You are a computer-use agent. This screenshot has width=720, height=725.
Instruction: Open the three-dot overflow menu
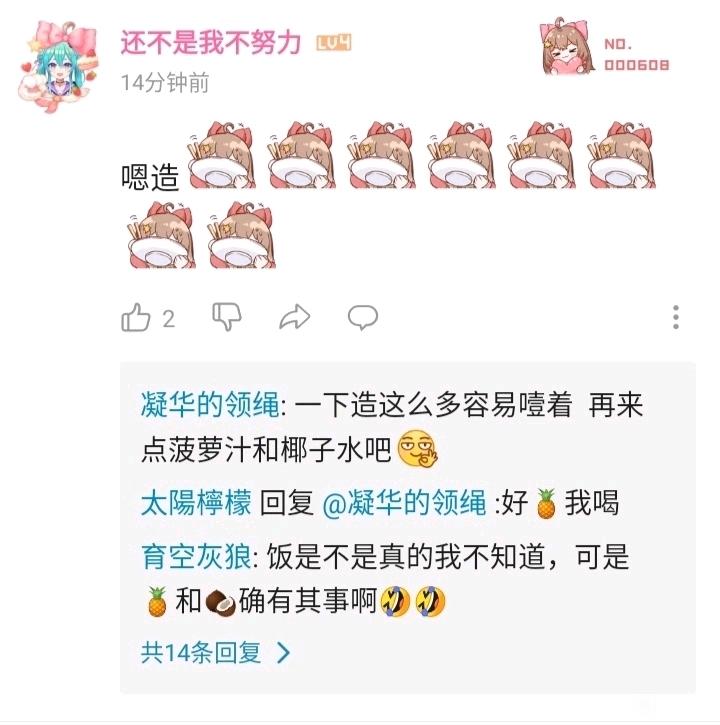676,317
